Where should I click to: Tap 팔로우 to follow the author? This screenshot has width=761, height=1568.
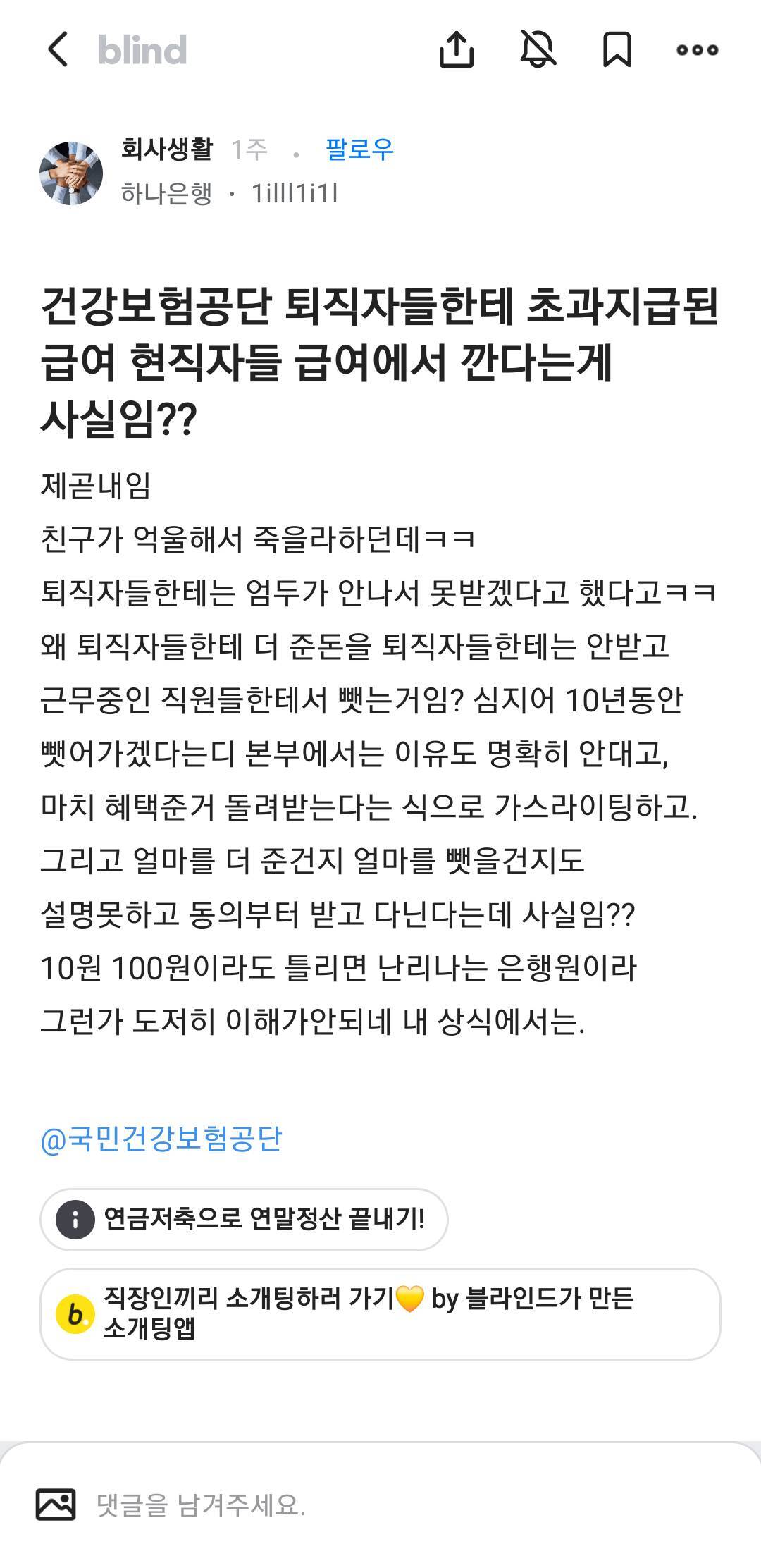[359, 149]
